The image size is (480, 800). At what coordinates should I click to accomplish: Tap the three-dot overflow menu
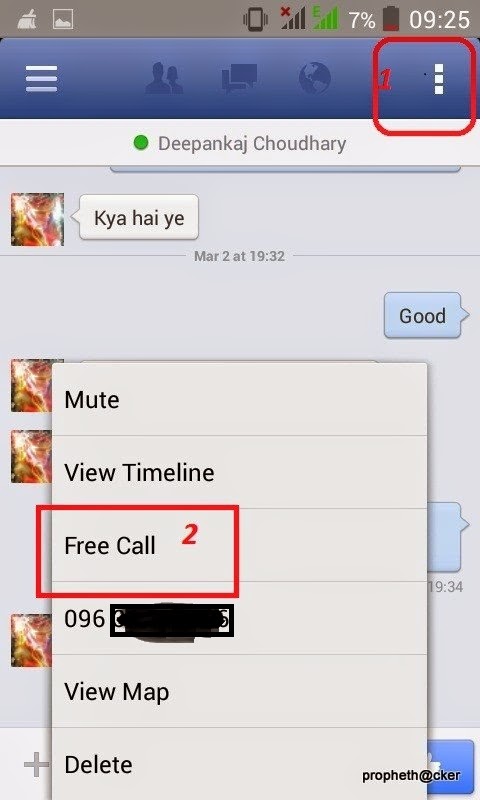click(438, 79)
